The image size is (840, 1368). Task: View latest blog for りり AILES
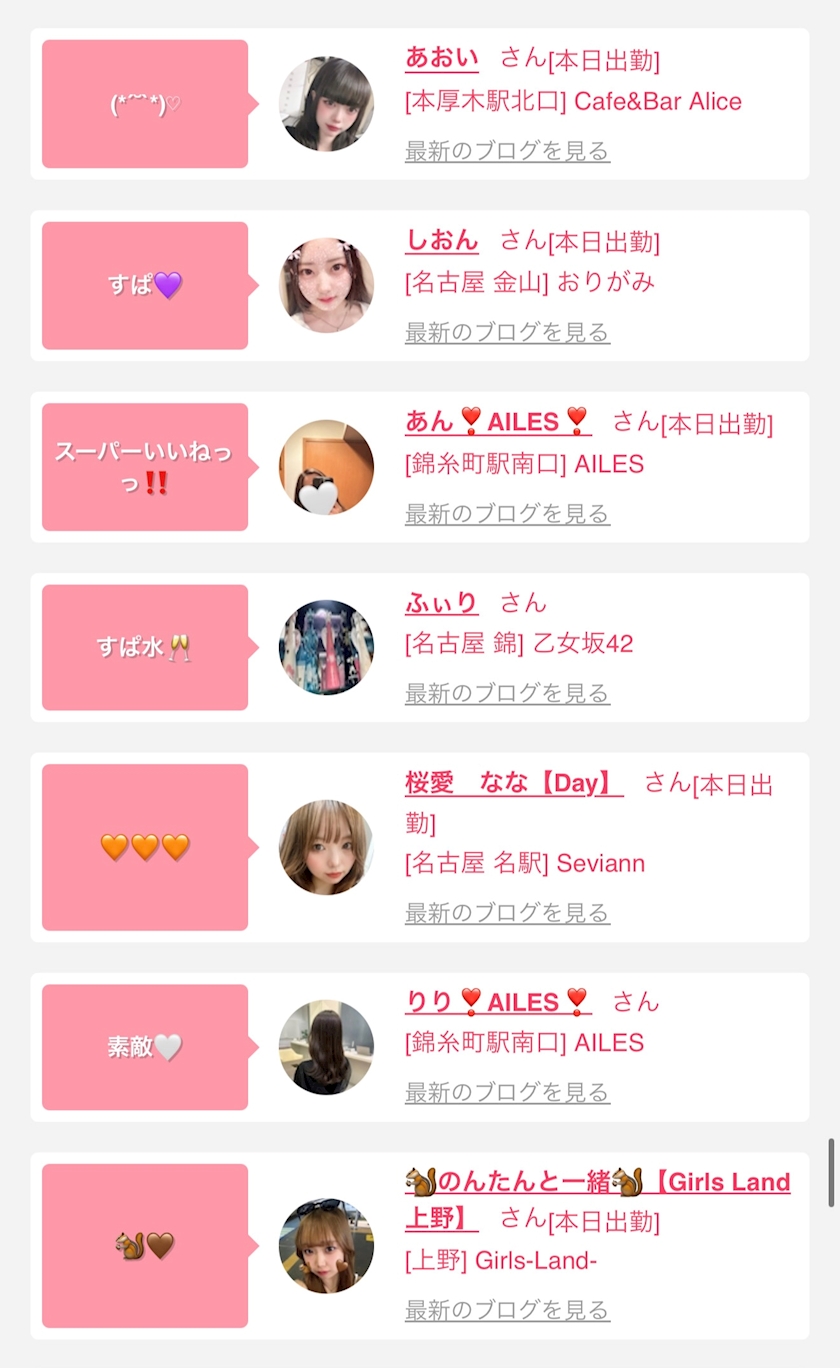click(507, 1092)
